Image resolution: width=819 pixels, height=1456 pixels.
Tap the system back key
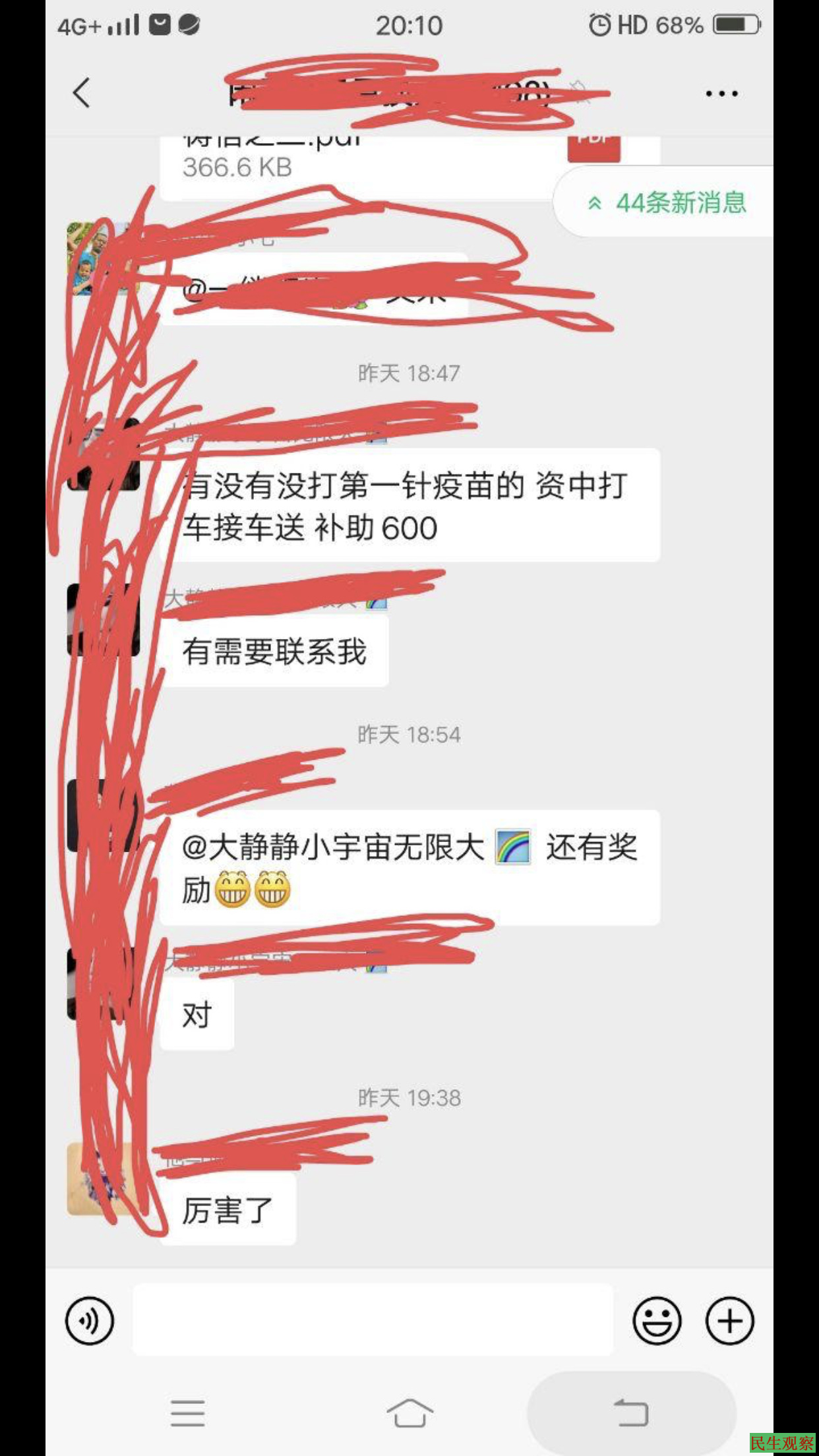631,1413
